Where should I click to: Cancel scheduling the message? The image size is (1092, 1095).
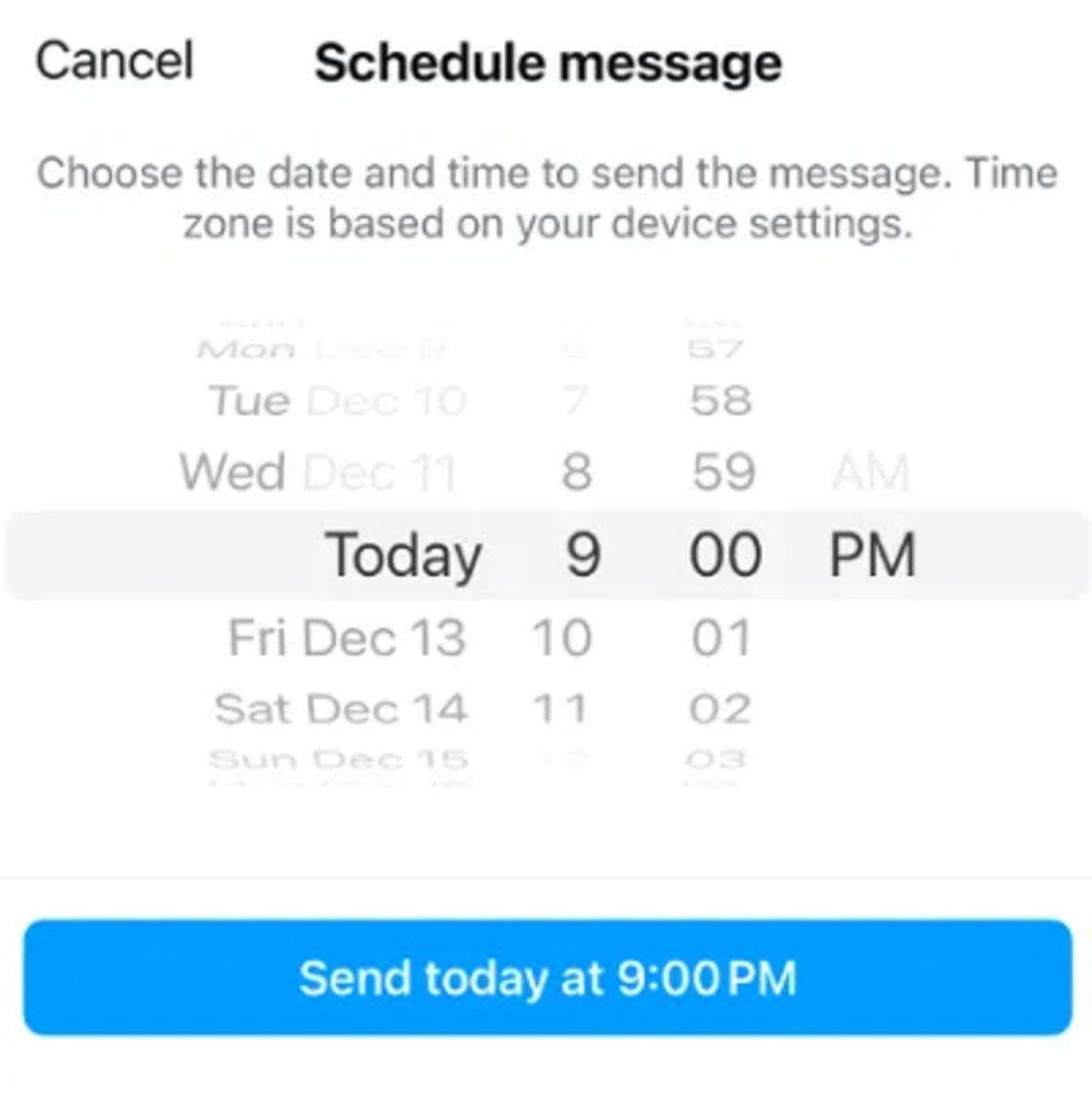coord(115,61)
